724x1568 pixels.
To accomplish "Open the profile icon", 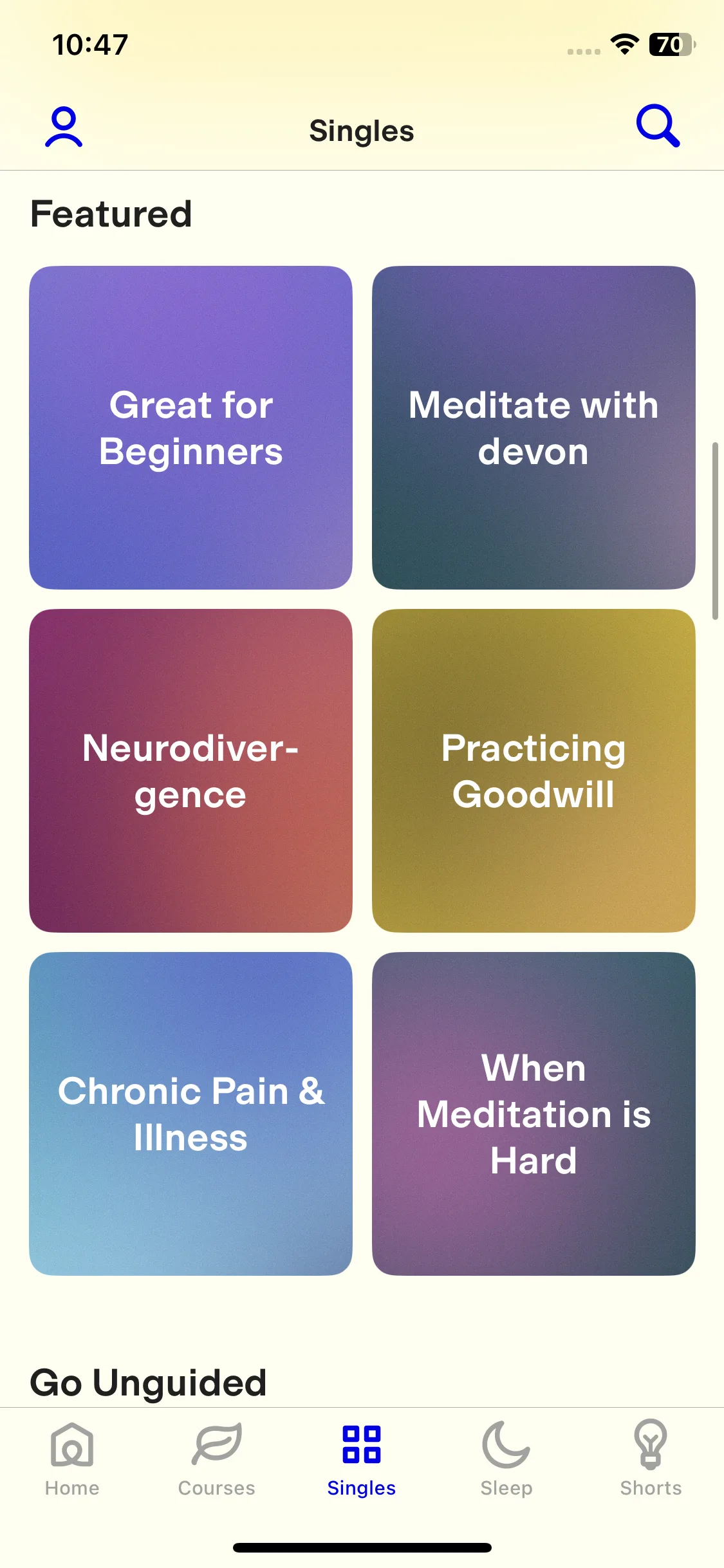I will [x=64, y=127].
